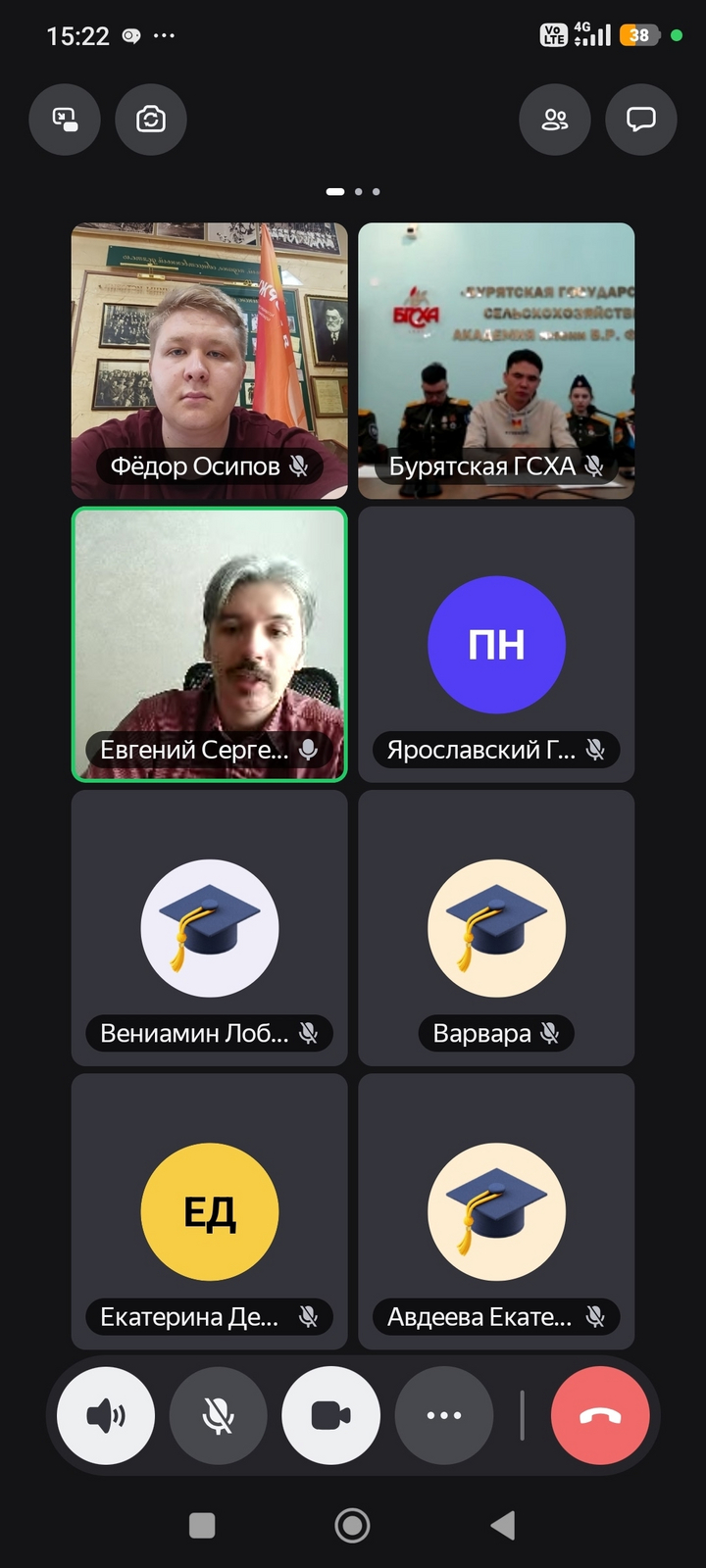Image resolution: width=706 pixels, height=1568 pixels.
Task: Minimize call to picture-in-picture
Action: (x=65, y=120)
